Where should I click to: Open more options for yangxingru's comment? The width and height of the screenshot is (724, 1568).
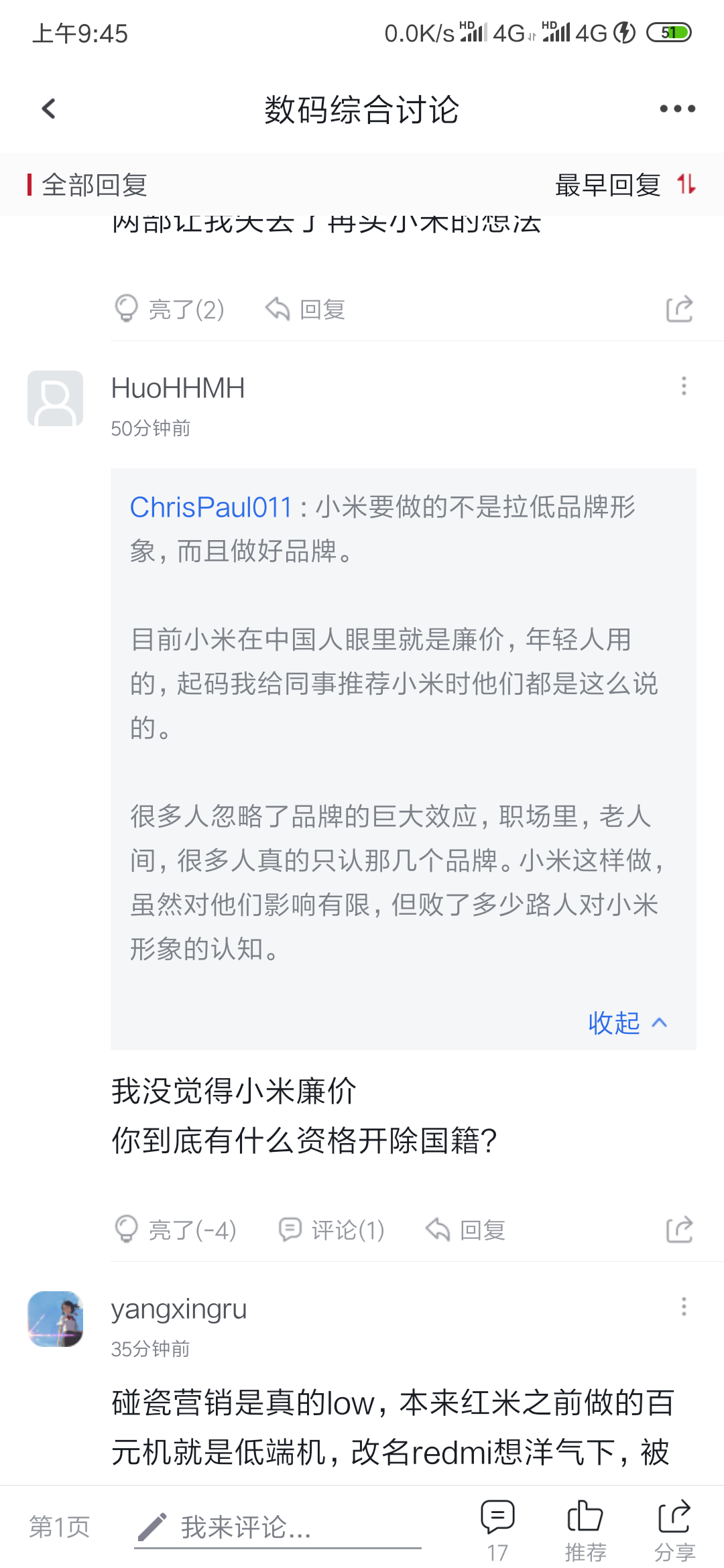tap(684, 1307)
